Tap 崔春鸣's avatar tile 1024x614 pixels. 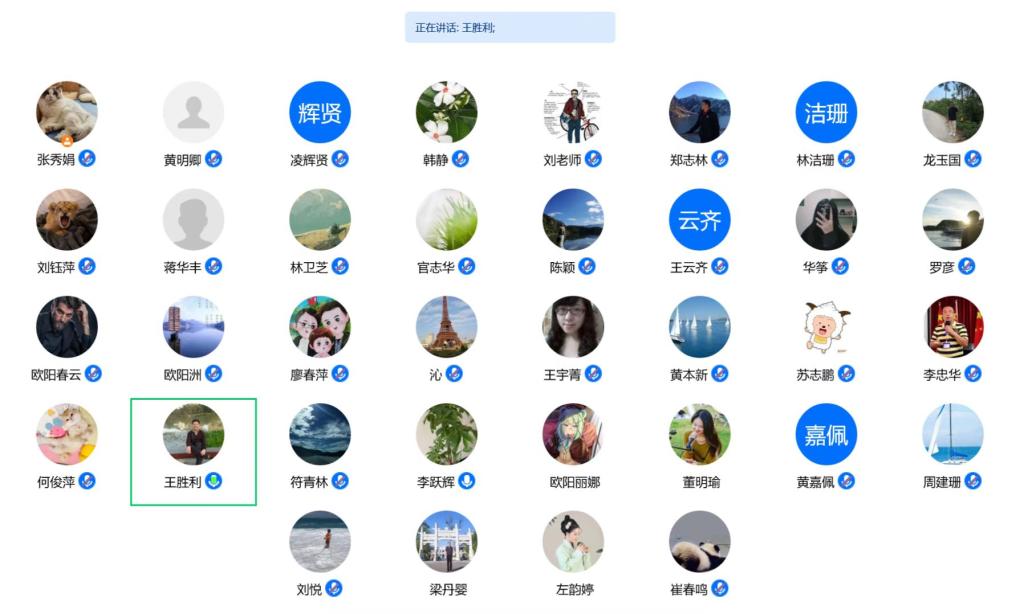699,542
